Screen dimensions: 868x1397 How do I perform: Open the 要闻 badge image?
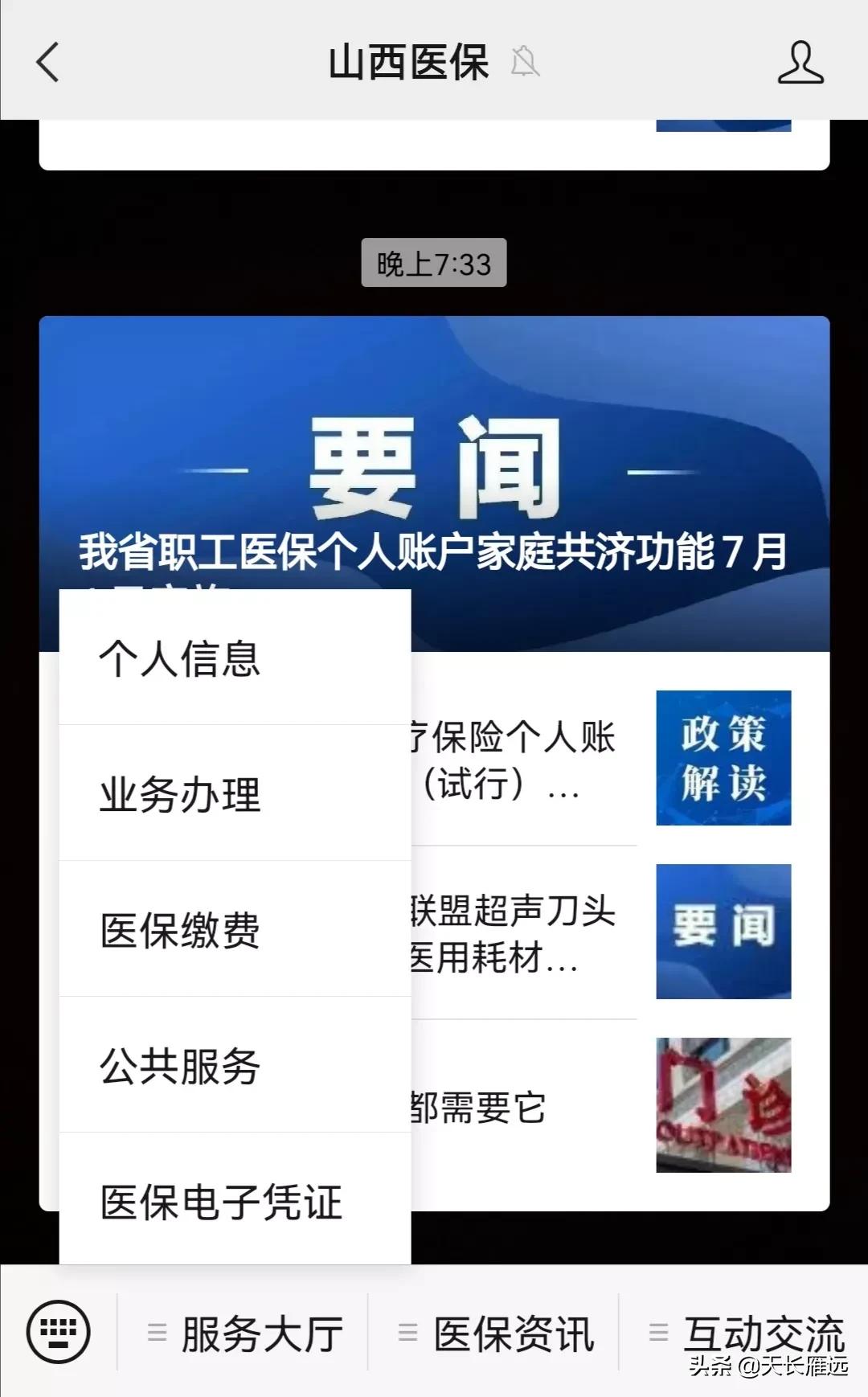(722, 932)
